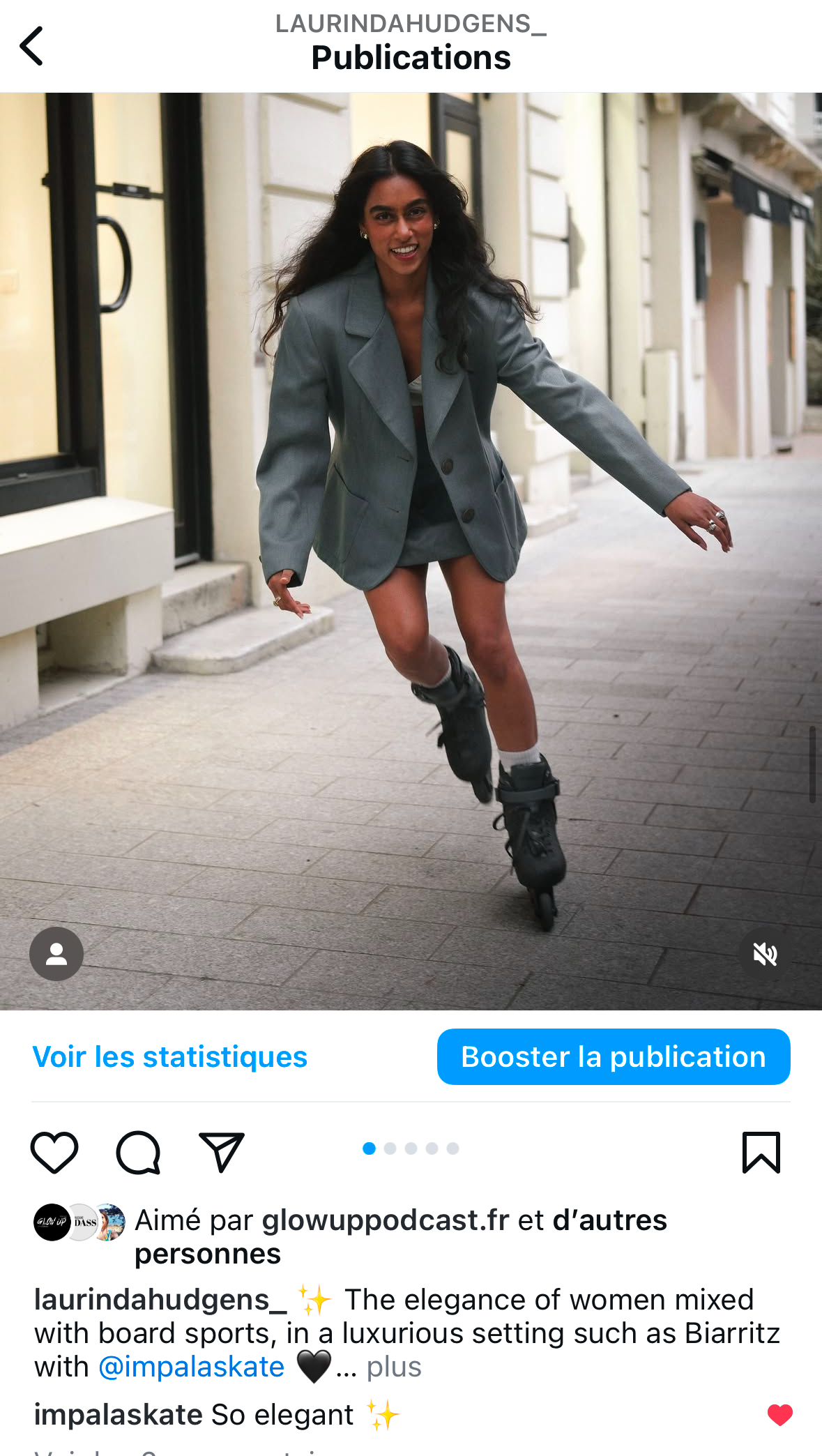Open Voir les statistiques
Image resolution: width=822 pixels, height=1456 pixels.
169,1057
